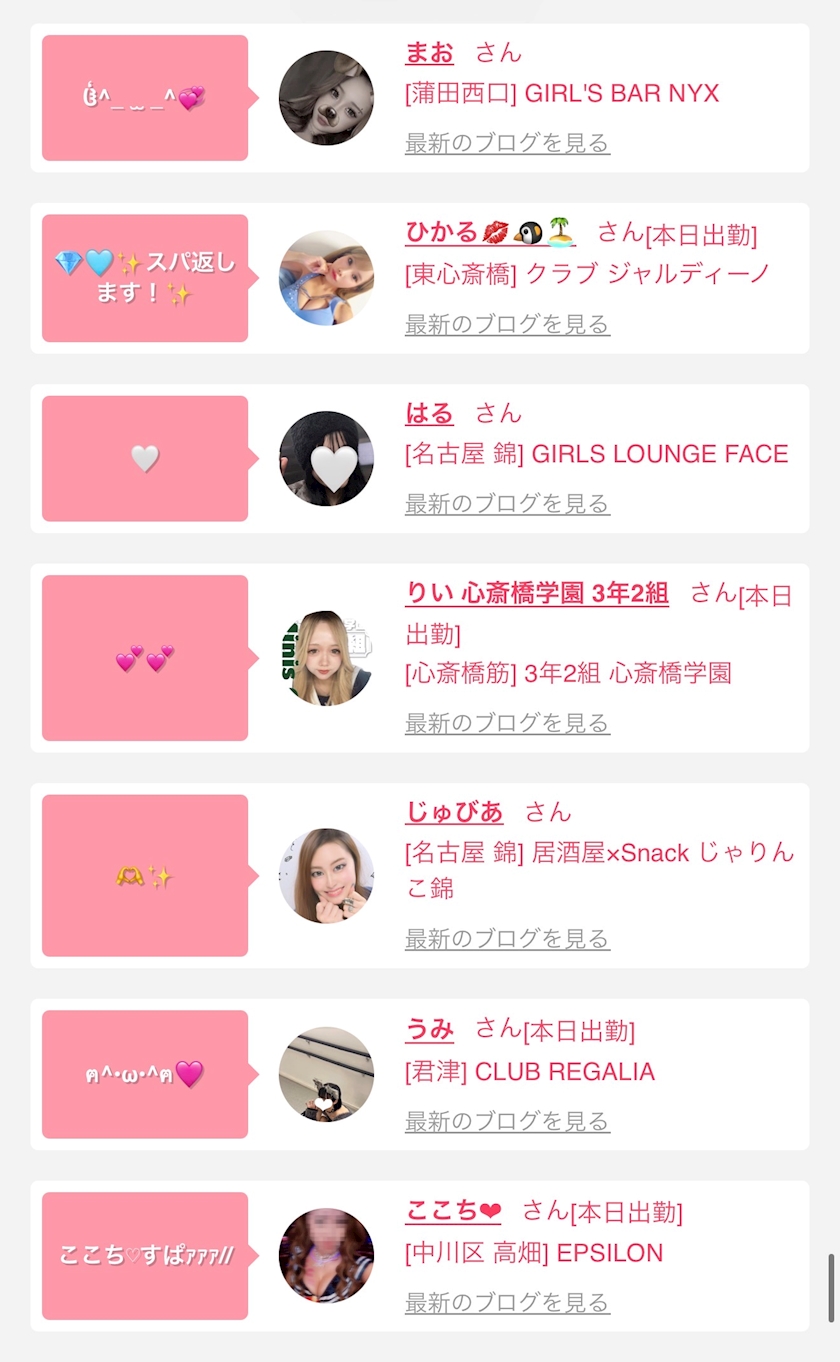The height and width of the screenshot is (1362, 840).
Task: Open ここち's profile name link
Action: tap(453, 1211)
